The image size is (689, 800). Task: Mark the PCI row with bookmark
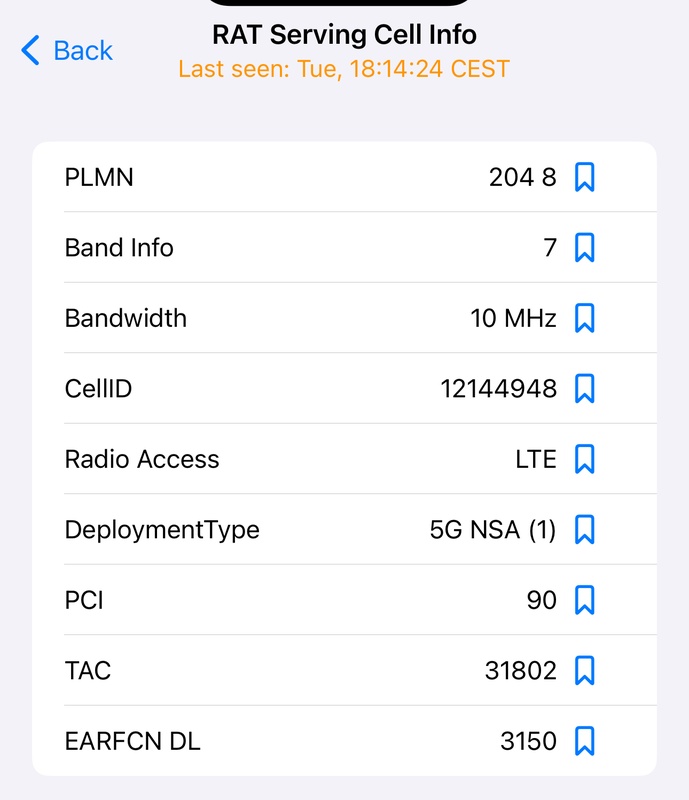click(585, 600)
